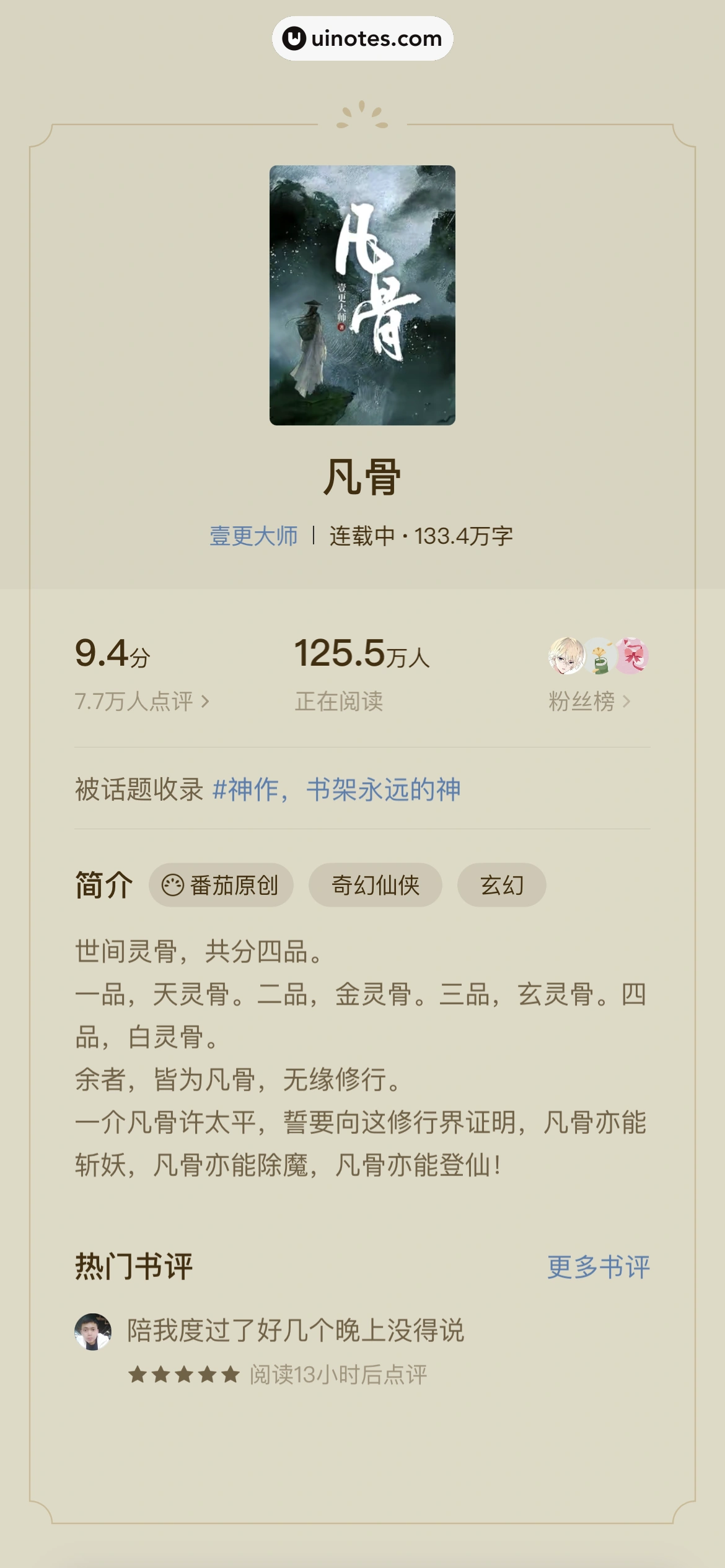Select the 玄幻 tag chip
The height and width of the screenshot is (1568, 725).
[501, 885]
